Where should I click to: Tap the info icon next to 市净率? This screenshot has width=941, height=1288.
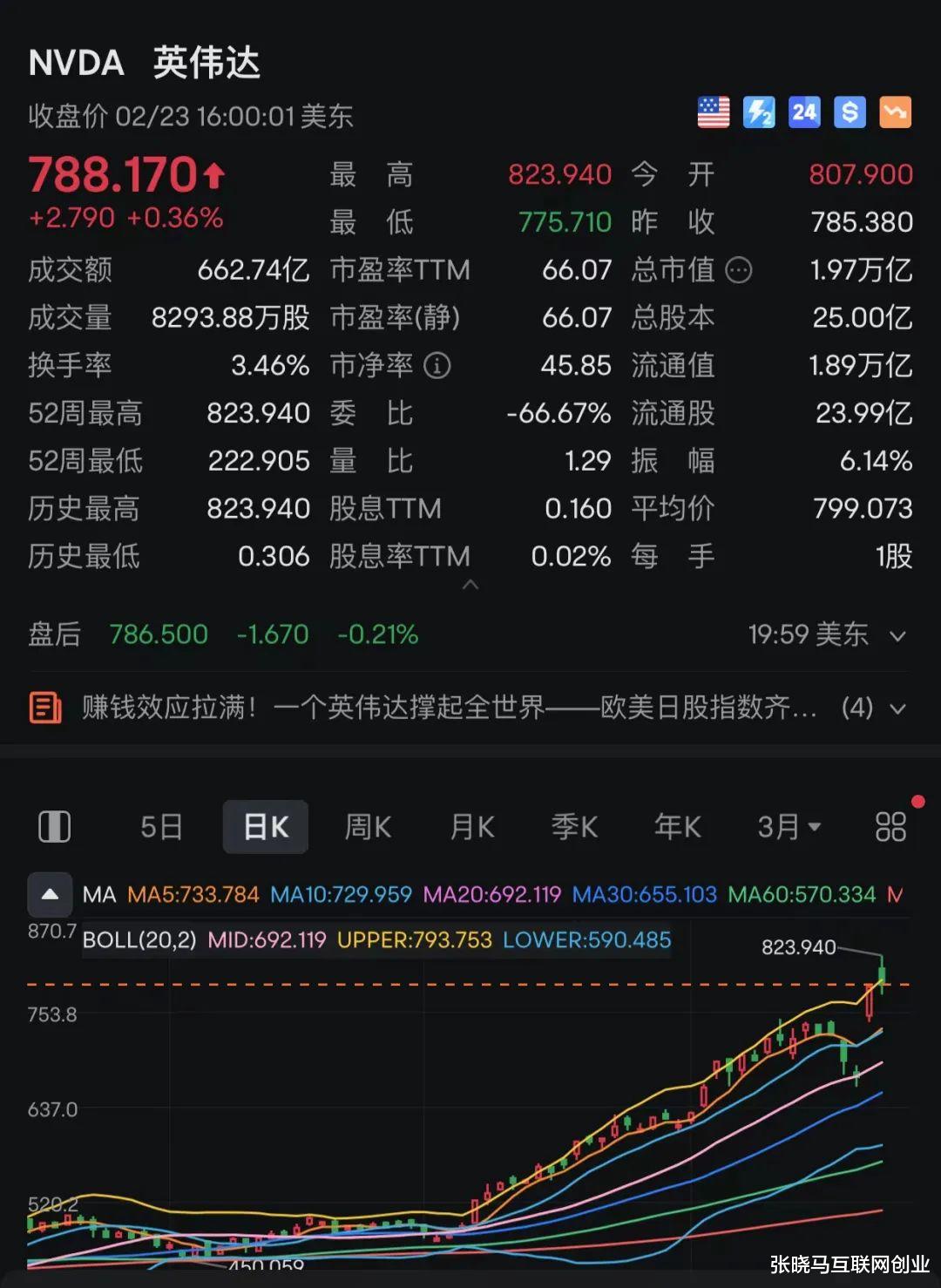[437, 366]
